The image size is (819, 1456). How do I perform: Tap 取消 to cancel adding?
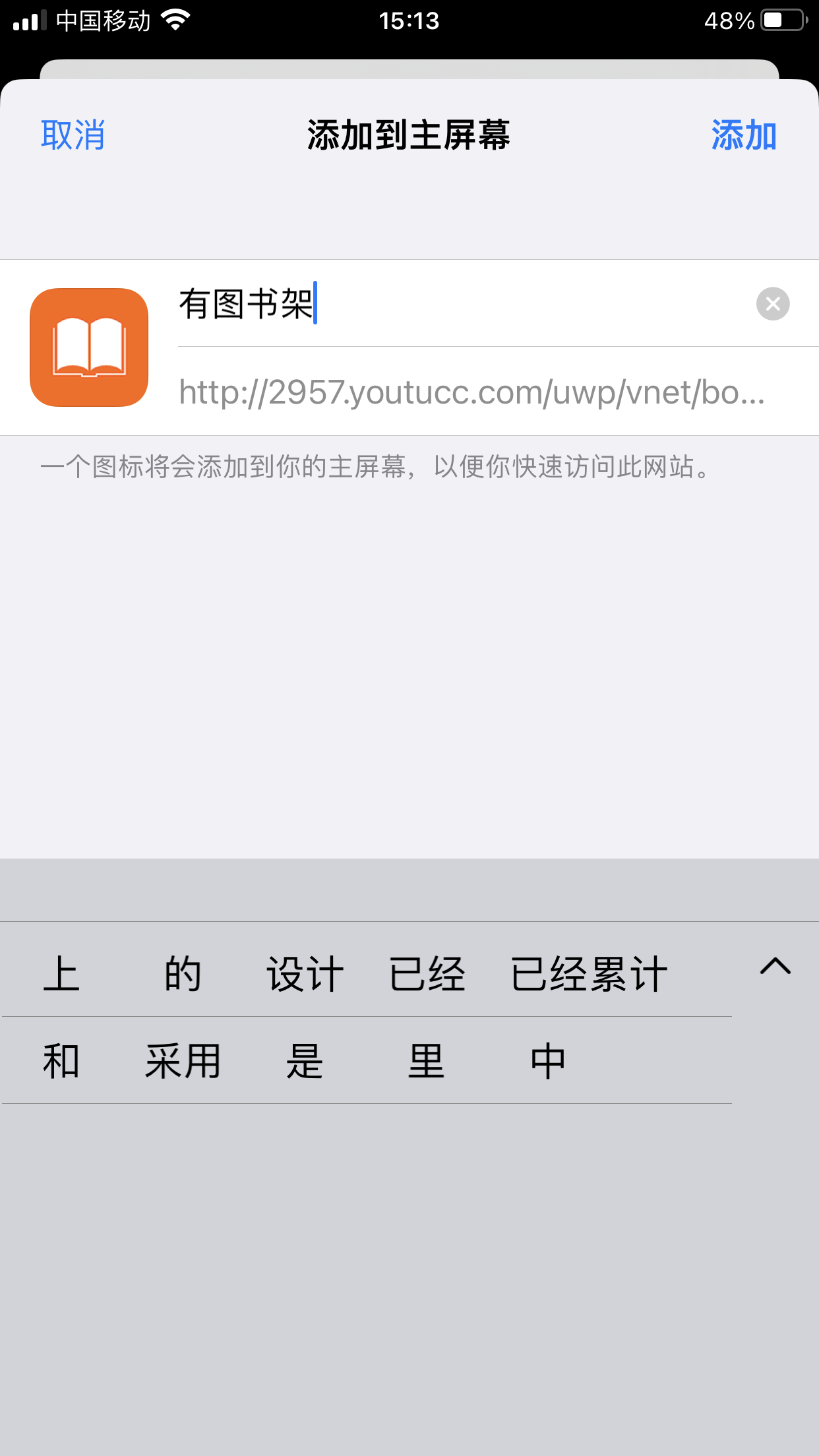73,135
